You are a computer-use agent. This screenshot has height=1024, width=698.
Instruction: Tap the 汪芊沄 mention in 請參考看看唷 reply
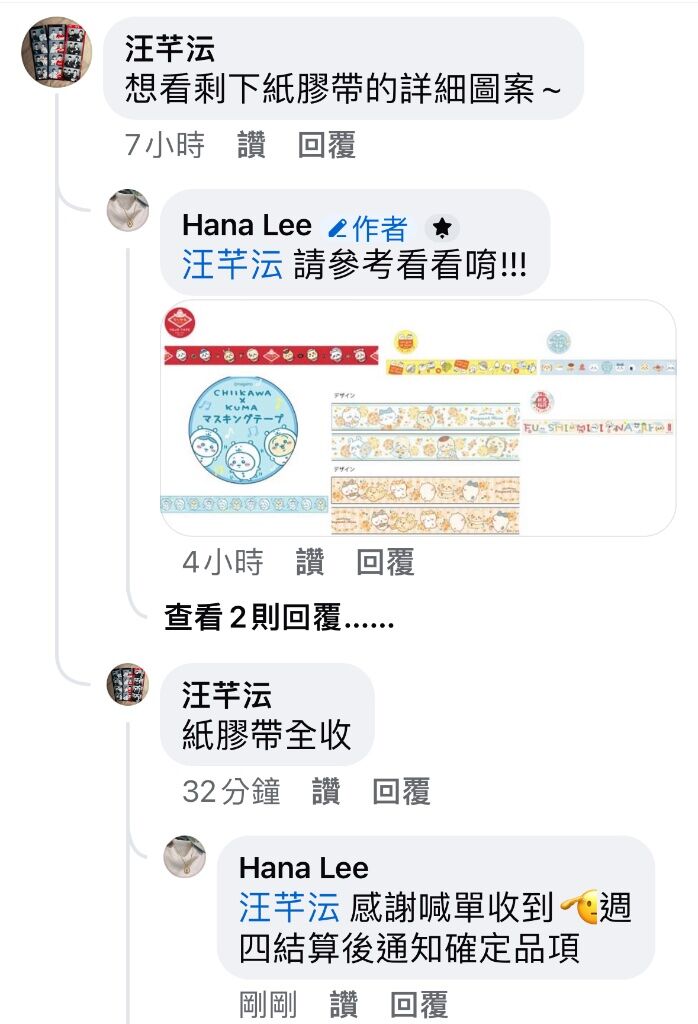click(x=232, y=265)
